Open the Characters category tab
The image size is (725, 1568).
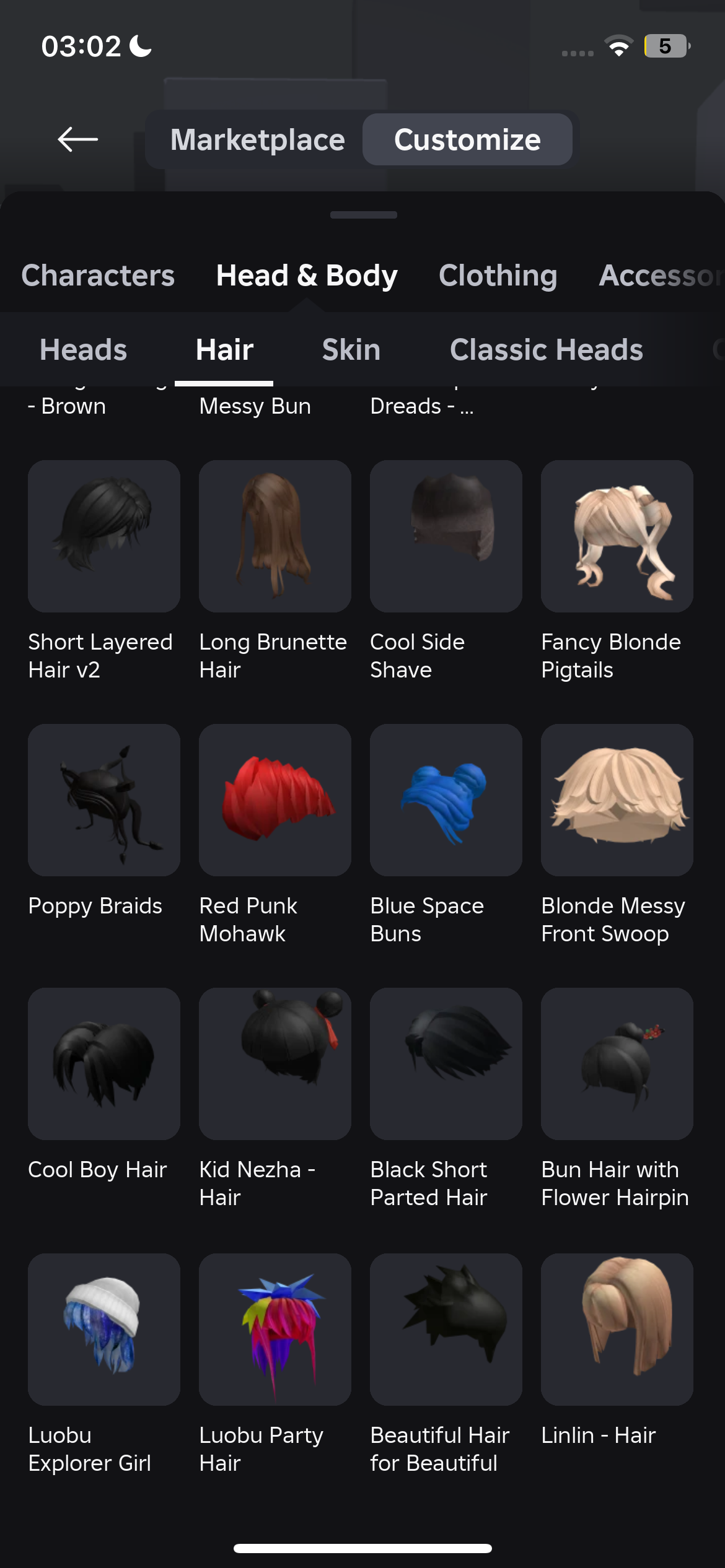[98, 276]
